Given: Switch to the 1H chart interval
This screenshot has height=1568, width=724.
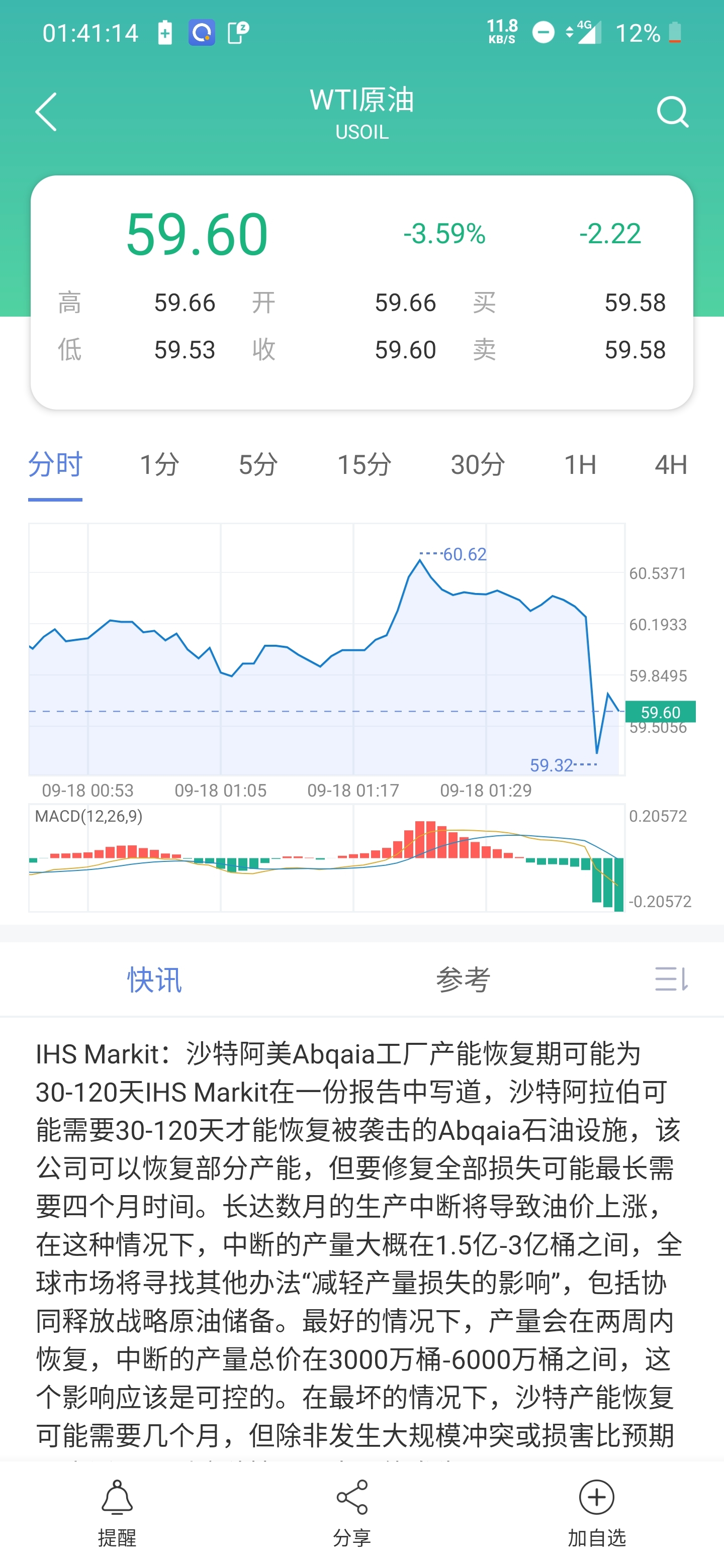Looking at the screenshot, I should coord(580,465).
